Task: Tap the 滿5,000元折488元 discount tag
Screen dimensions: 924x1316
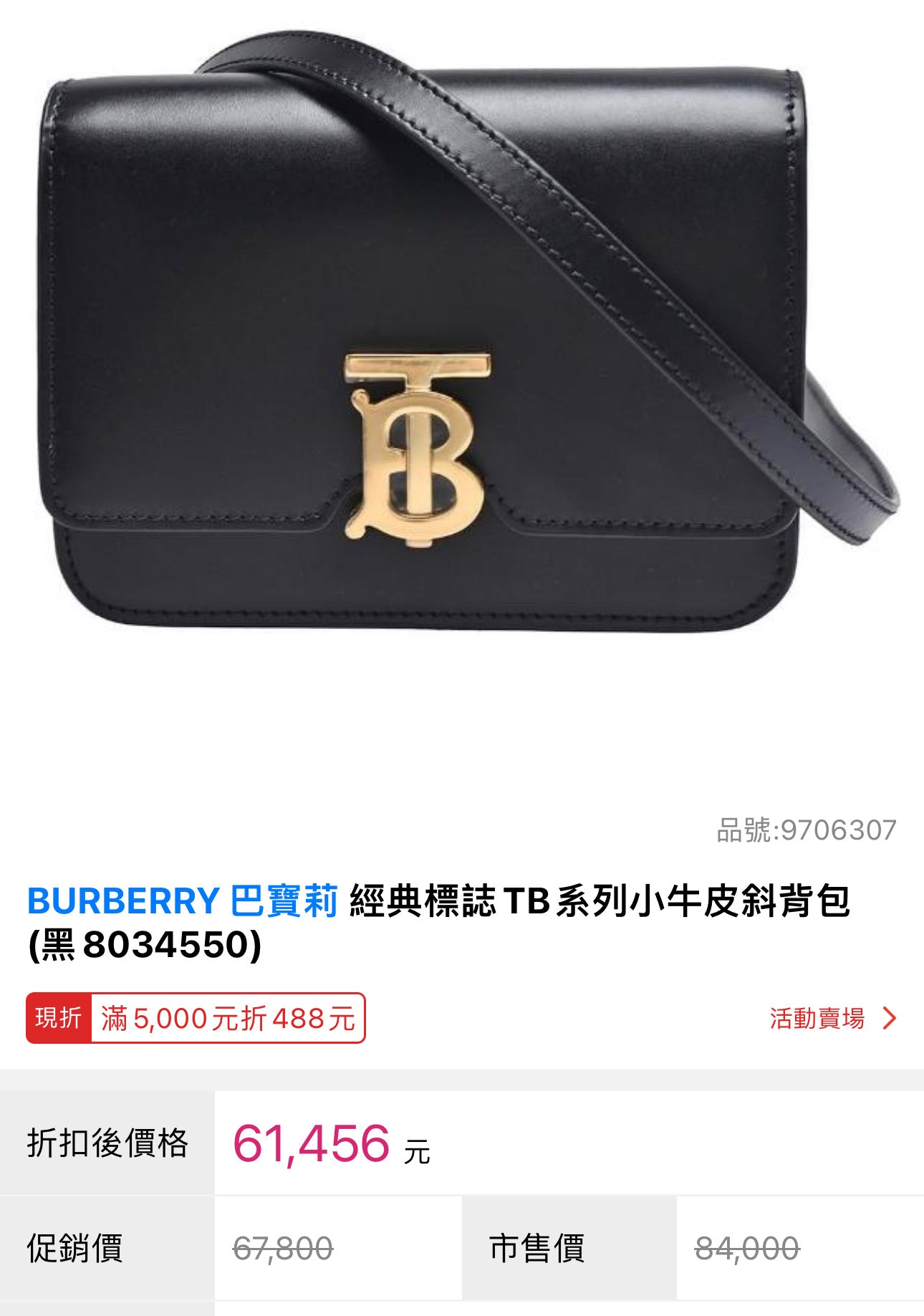Action: [196, 1018]
